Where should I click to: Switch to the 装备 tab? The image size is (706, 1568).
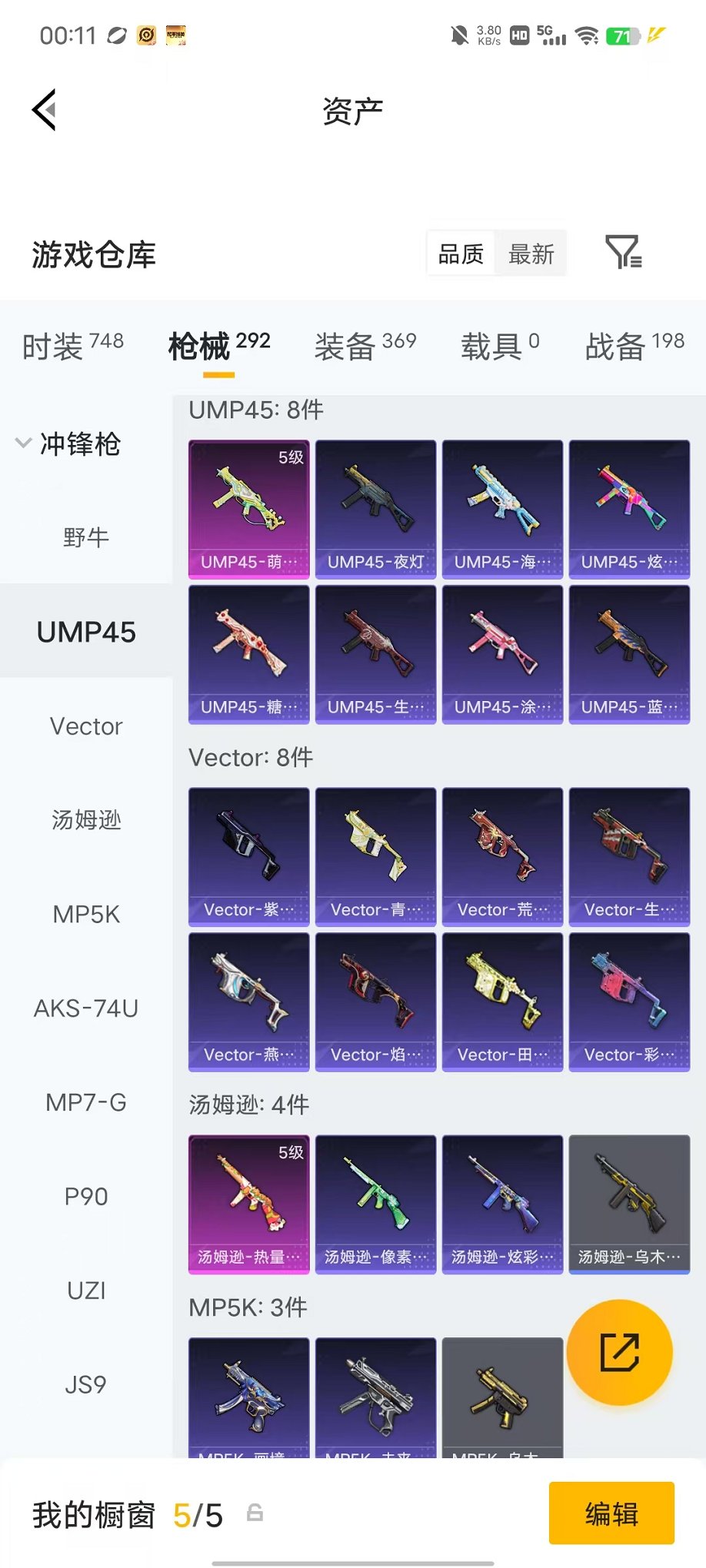(365, 346)
